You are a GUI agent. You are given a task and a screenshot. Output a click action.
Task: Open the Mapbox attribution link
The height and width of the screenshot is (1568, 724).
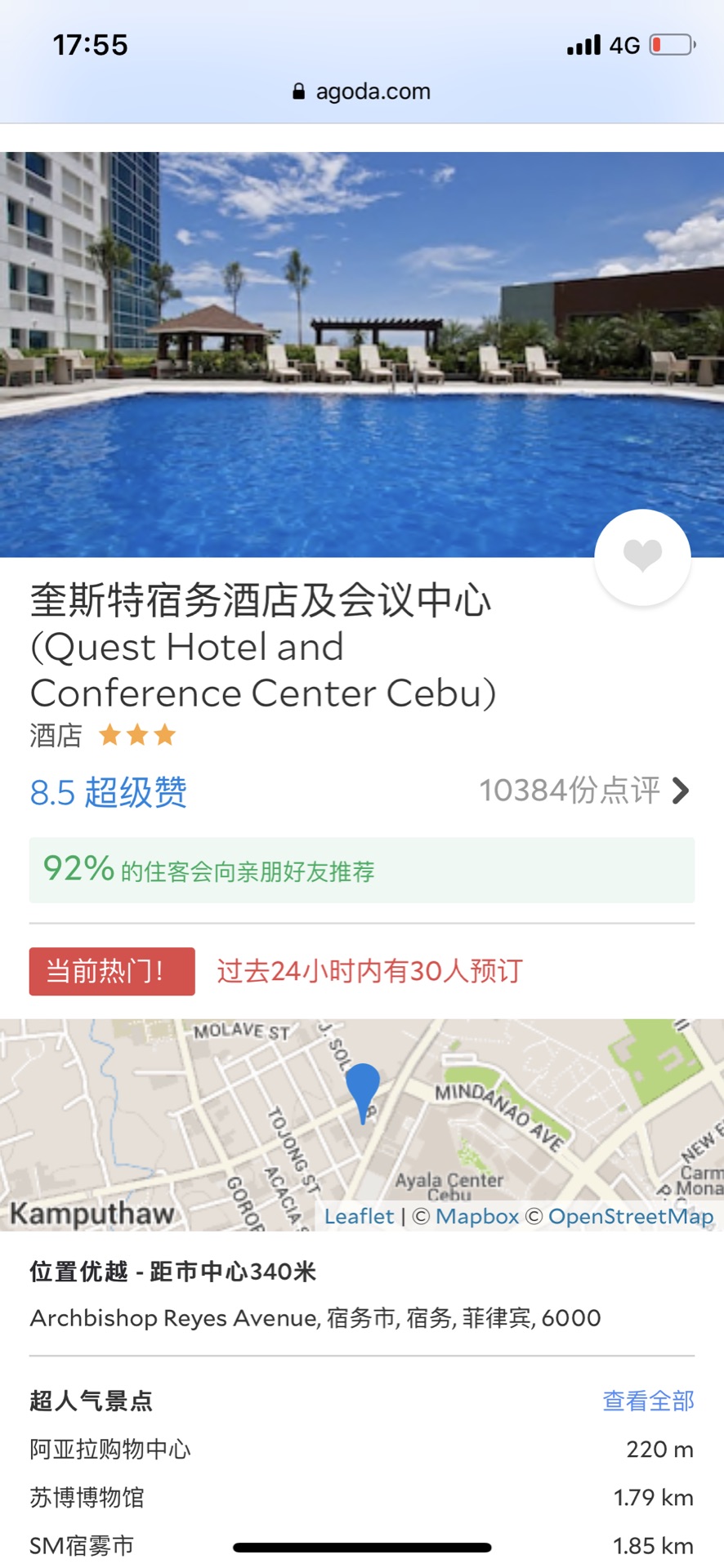pyautogui.click(x=477, y=1216)
